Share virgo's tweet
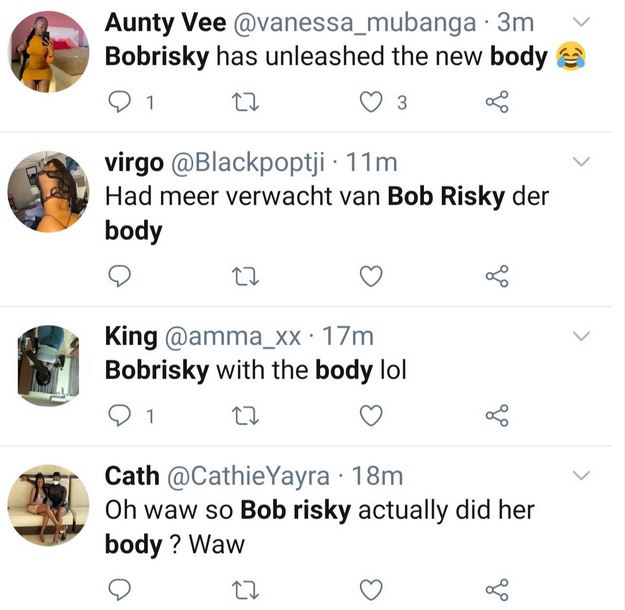Screen dimensions: 625x610 [x=497, y=275]
